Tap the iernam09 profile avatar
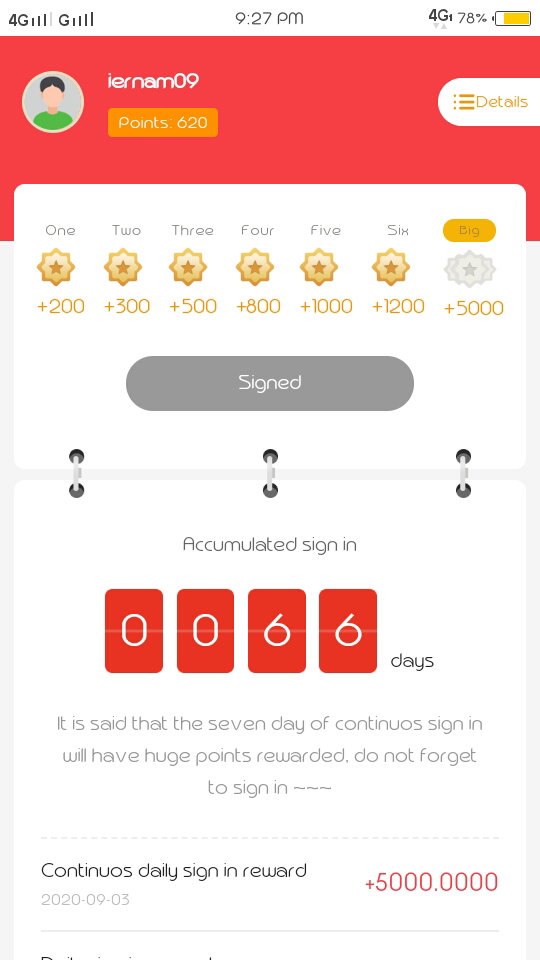This screenshot has height=960, width=540. tap(53, 102)
